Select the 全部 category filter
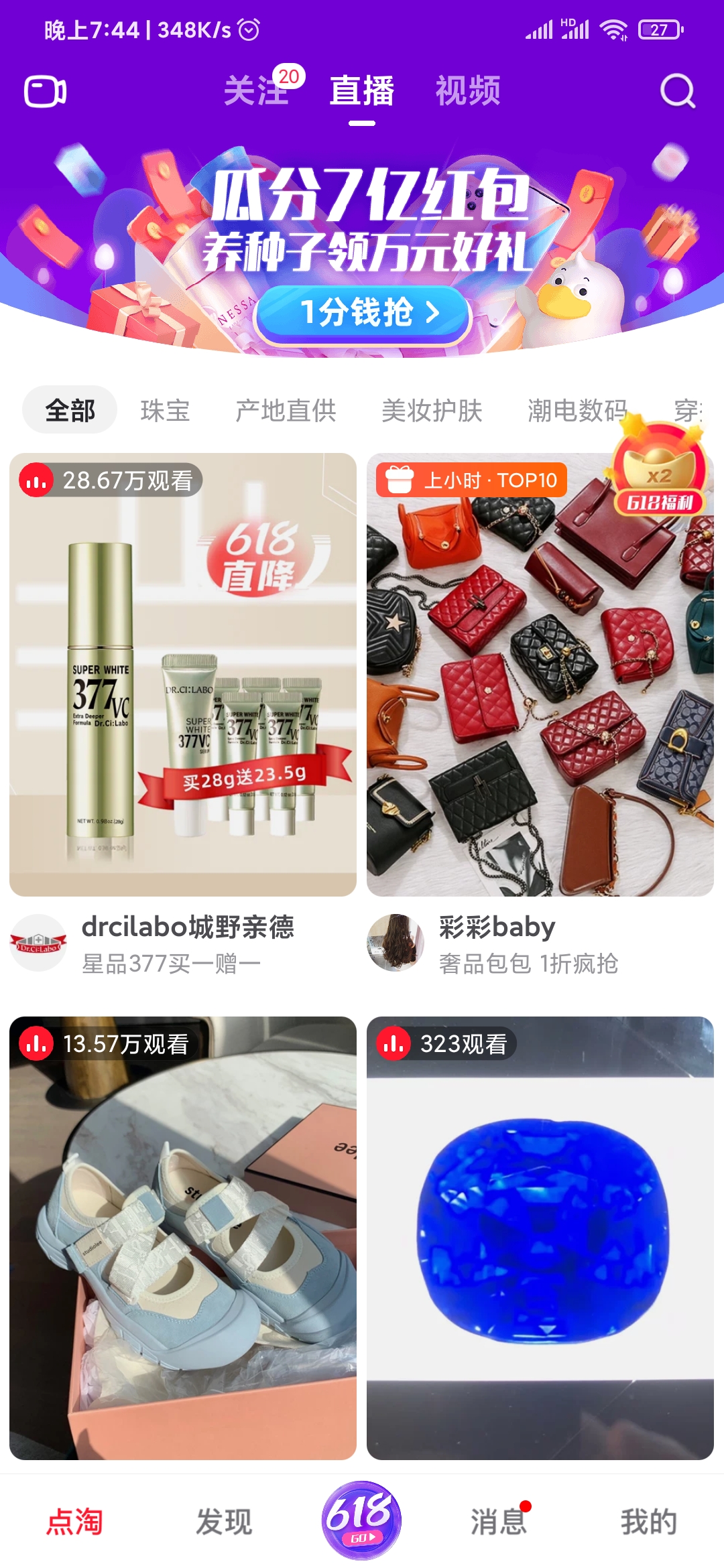This screenshot has height=1568, width=724. [x=69, y=409]
